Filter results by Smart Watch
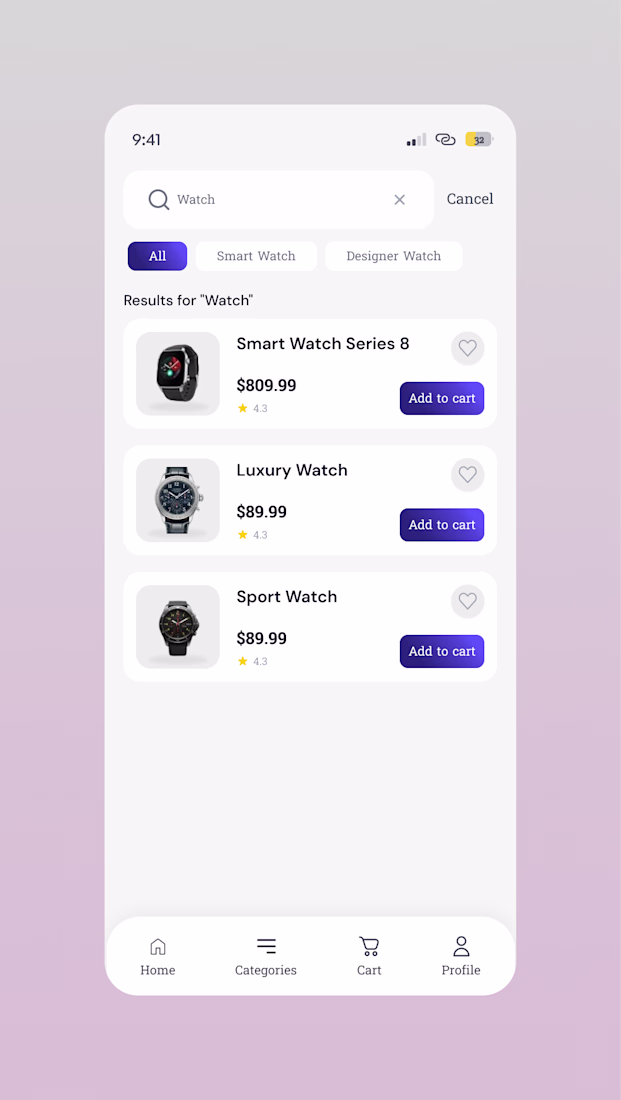The width and height of the screenshot is (621, 1100). point(256,256)
